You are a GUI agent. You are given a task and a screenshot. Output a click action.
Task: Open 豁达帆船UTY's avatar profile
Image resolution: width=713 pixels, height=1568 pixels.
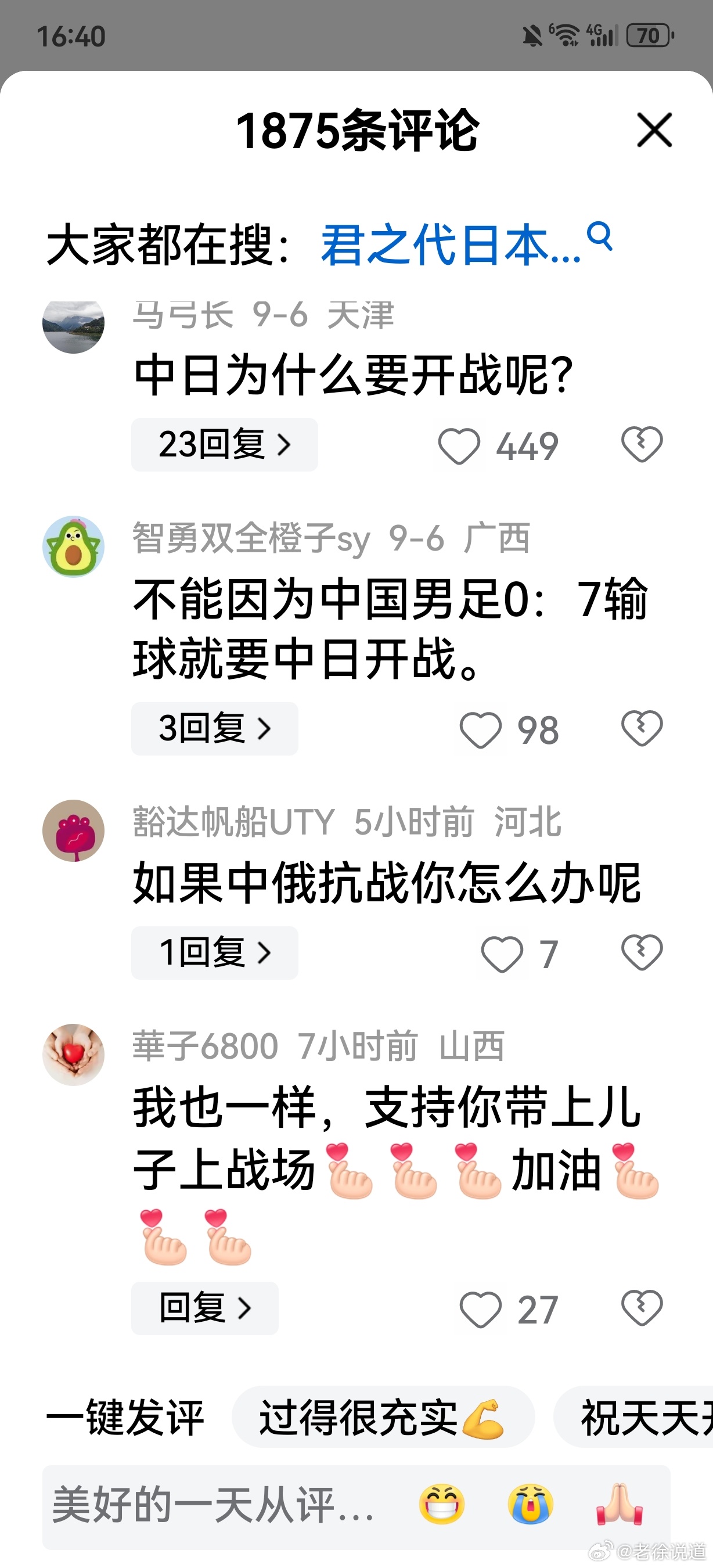tap(74, 830)
